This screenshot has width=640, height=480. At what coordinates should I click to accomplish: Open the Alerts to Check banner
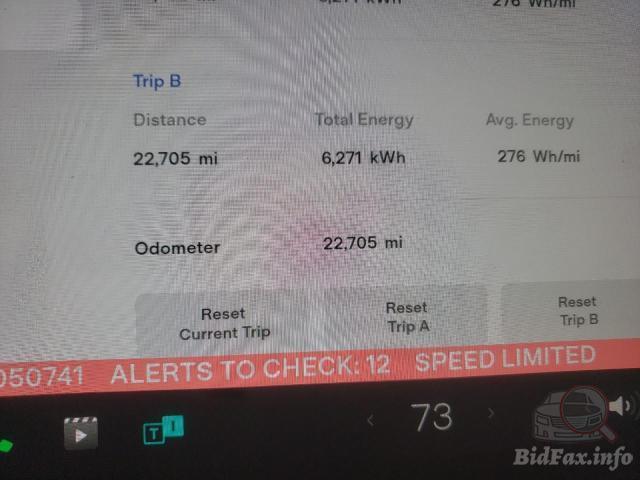pyautogui.click(x=250, y=371)
